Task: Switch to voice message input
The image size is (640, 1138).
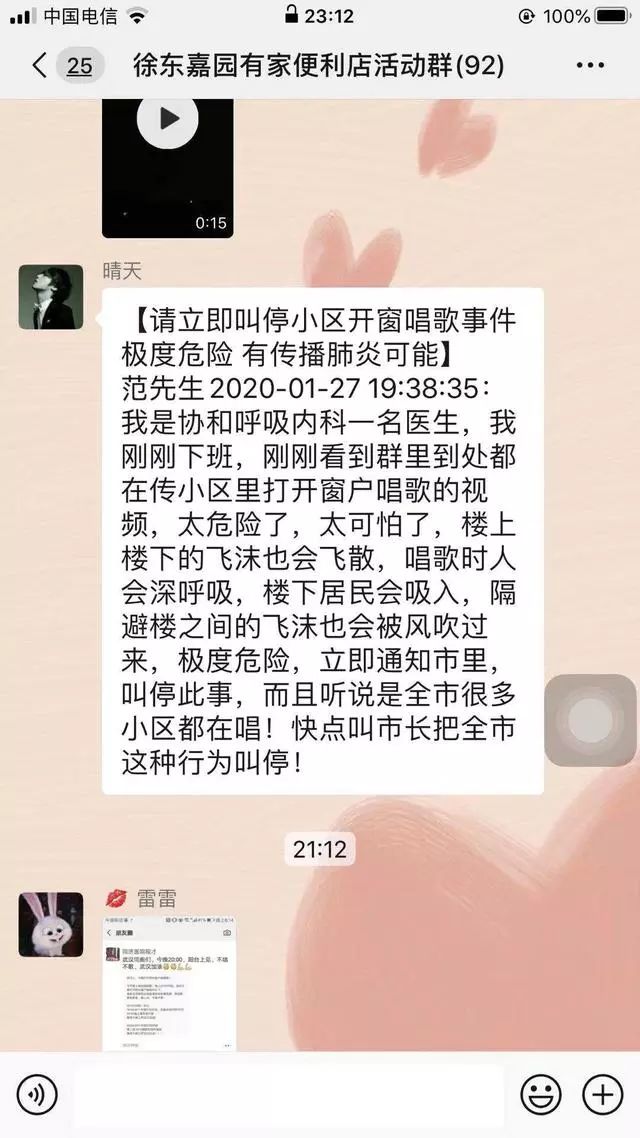Action: coord(37,1096)
